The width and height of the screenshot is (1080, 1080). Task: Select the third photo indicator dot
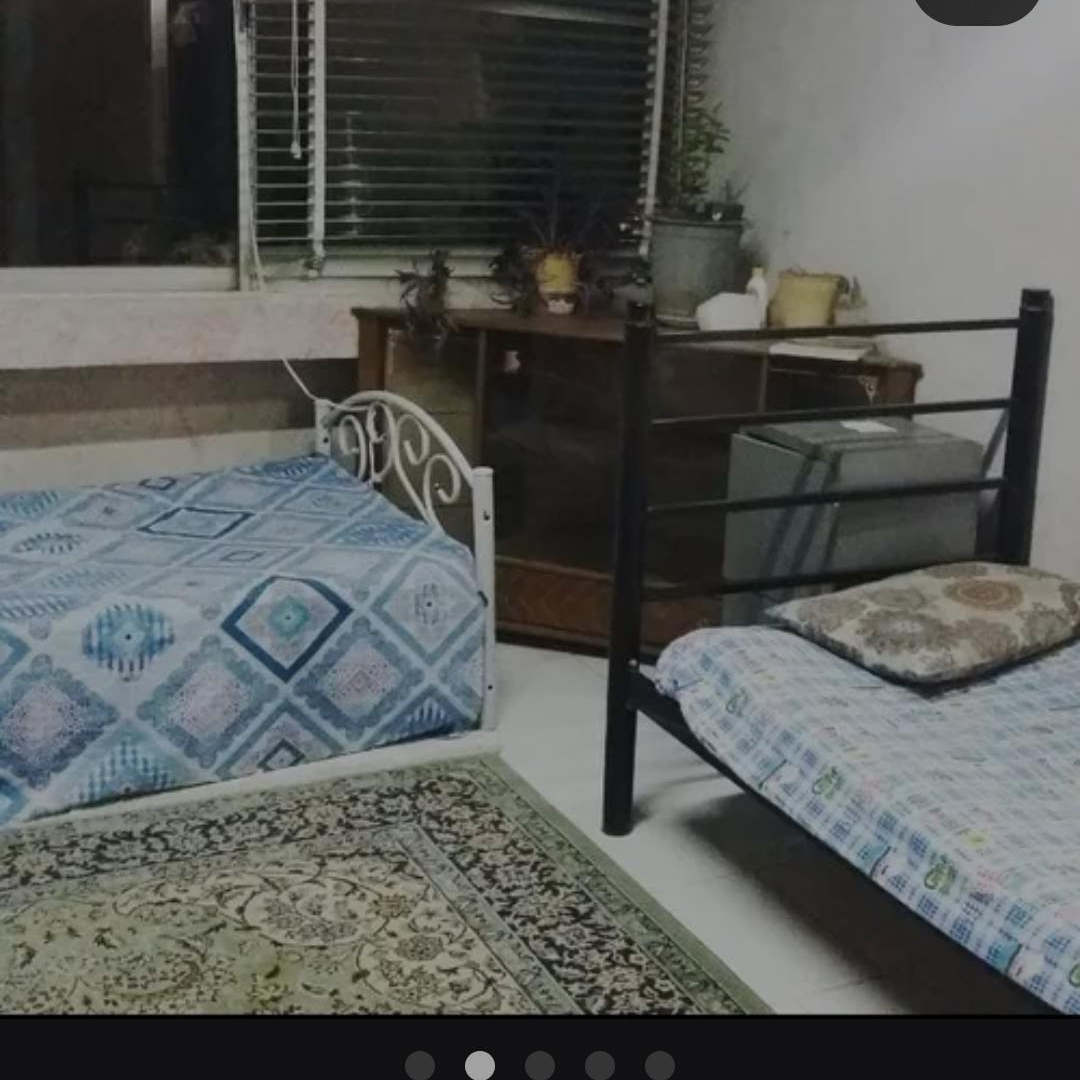[x=540, y=1065]
